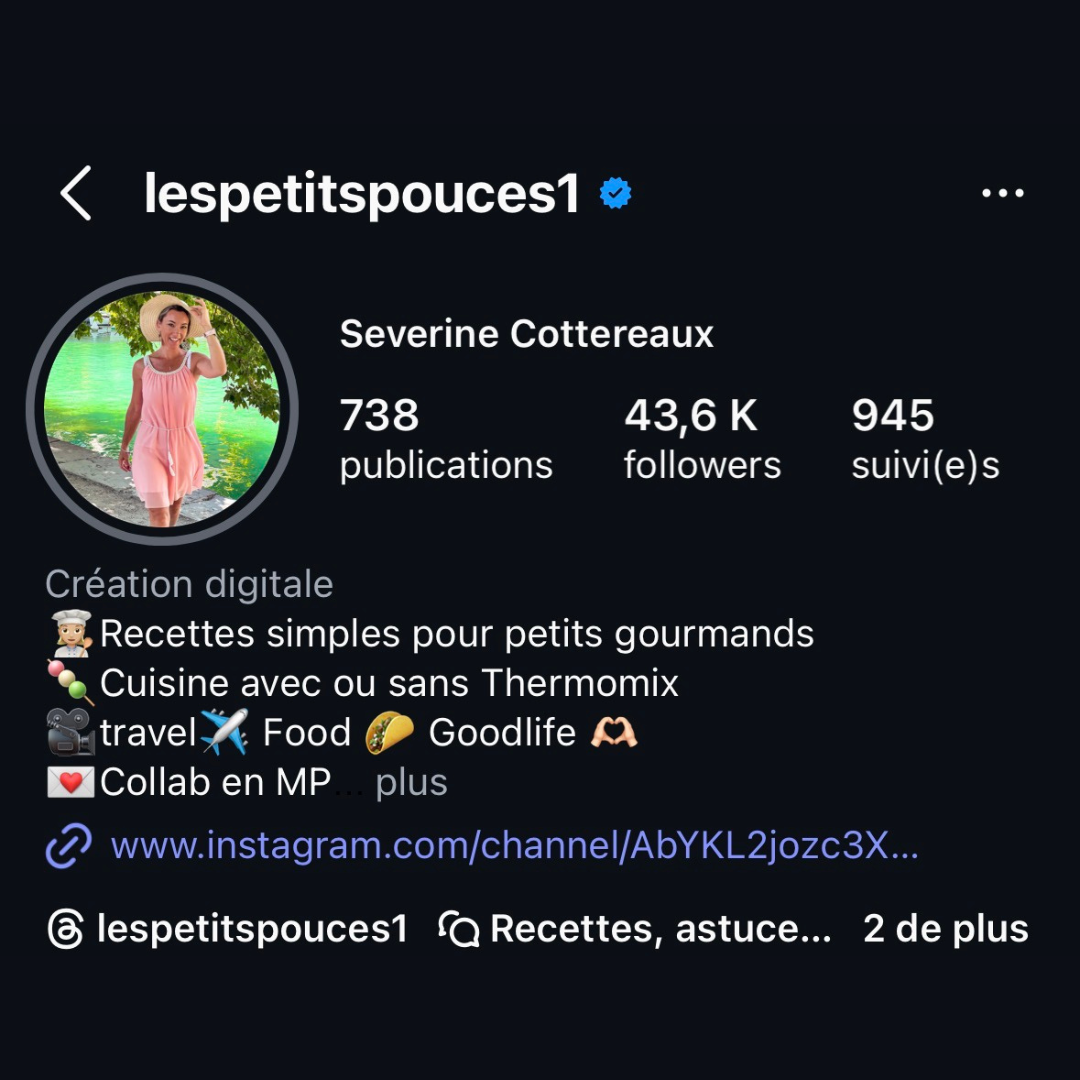View the 945 suivi(e)s accounts

[x=924, y=439]
